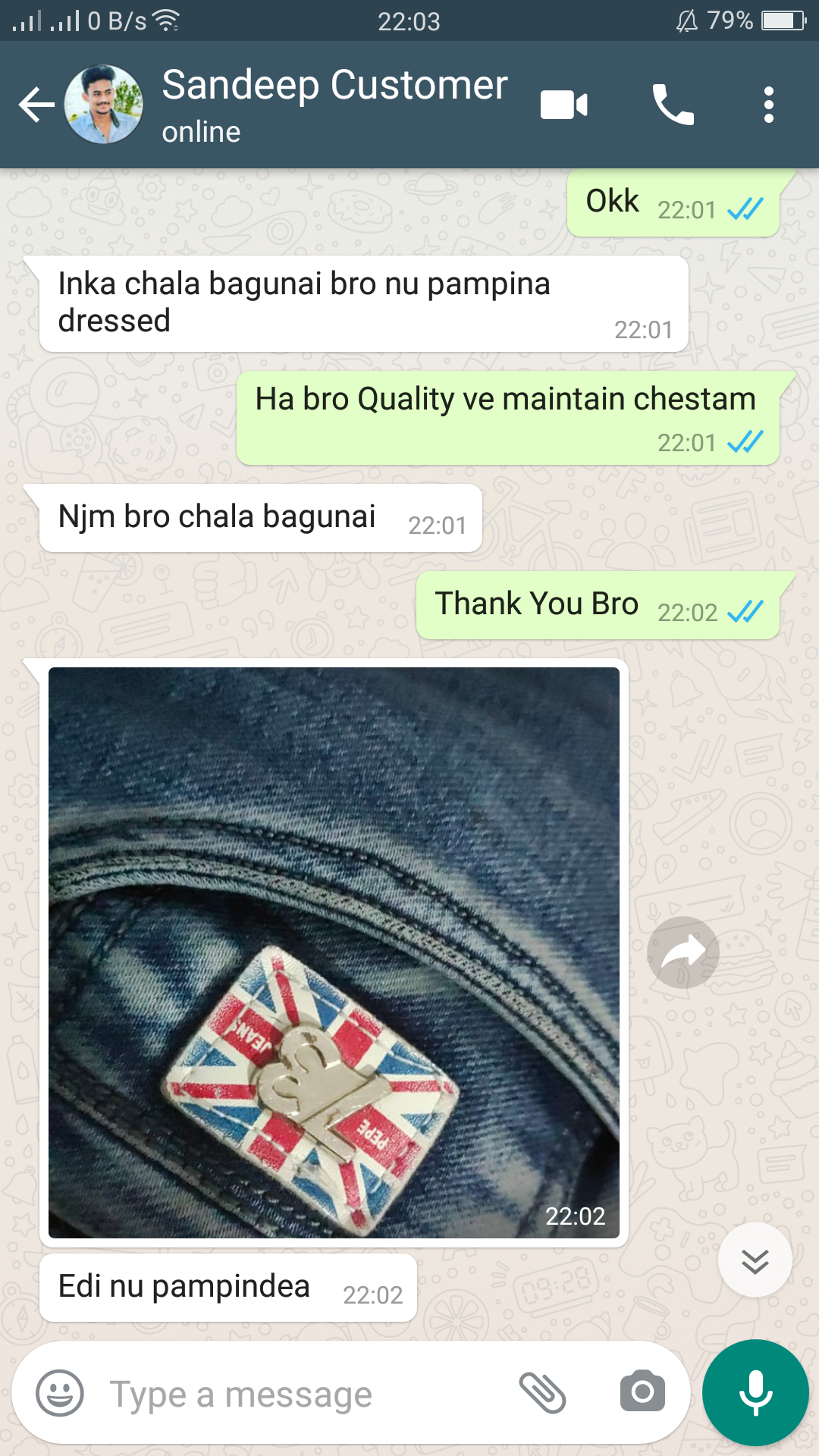Open the emoji picker
Viewport: 819px width, 1456px height.
click(x=60, y=1393)
